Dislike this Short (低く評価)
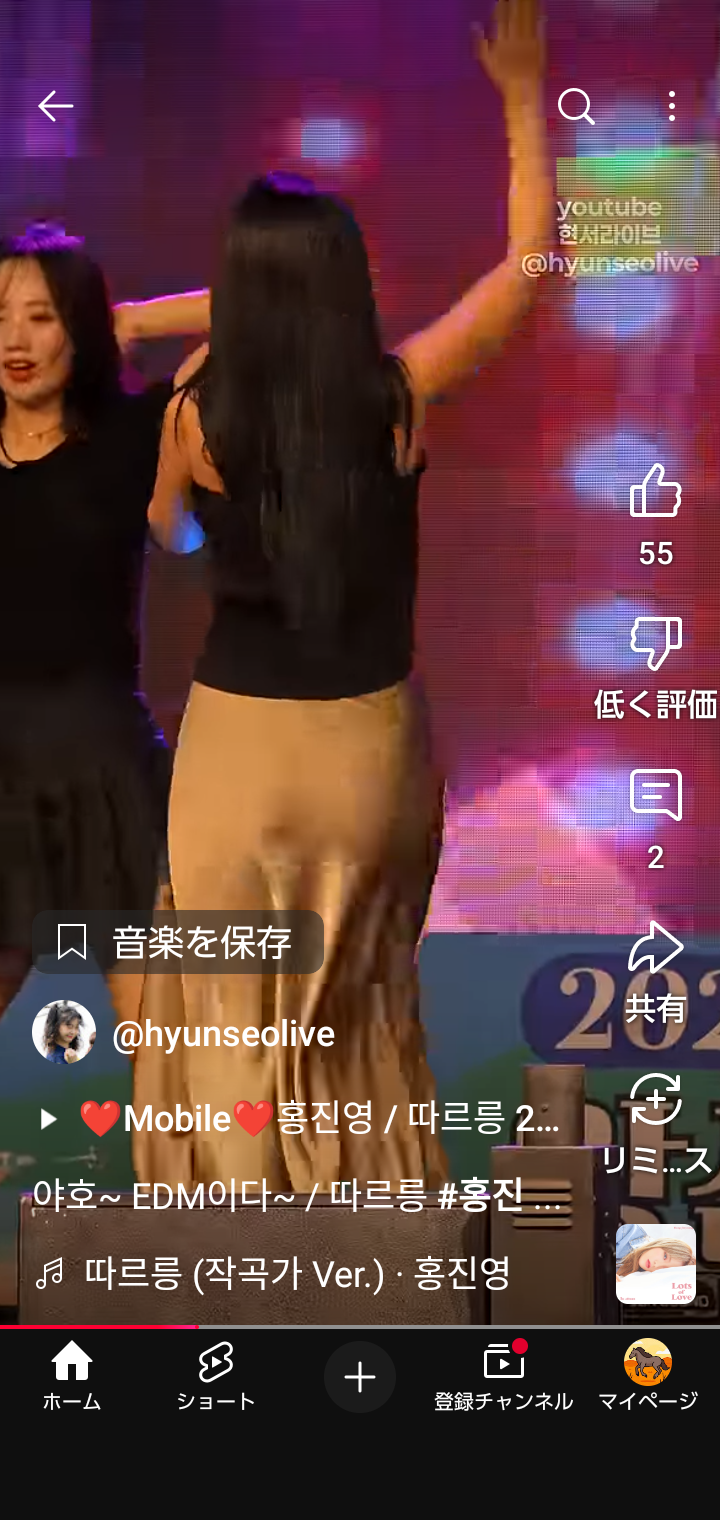Image resolution: width=720 pixels, height=1520 pixels. [656, 645]
